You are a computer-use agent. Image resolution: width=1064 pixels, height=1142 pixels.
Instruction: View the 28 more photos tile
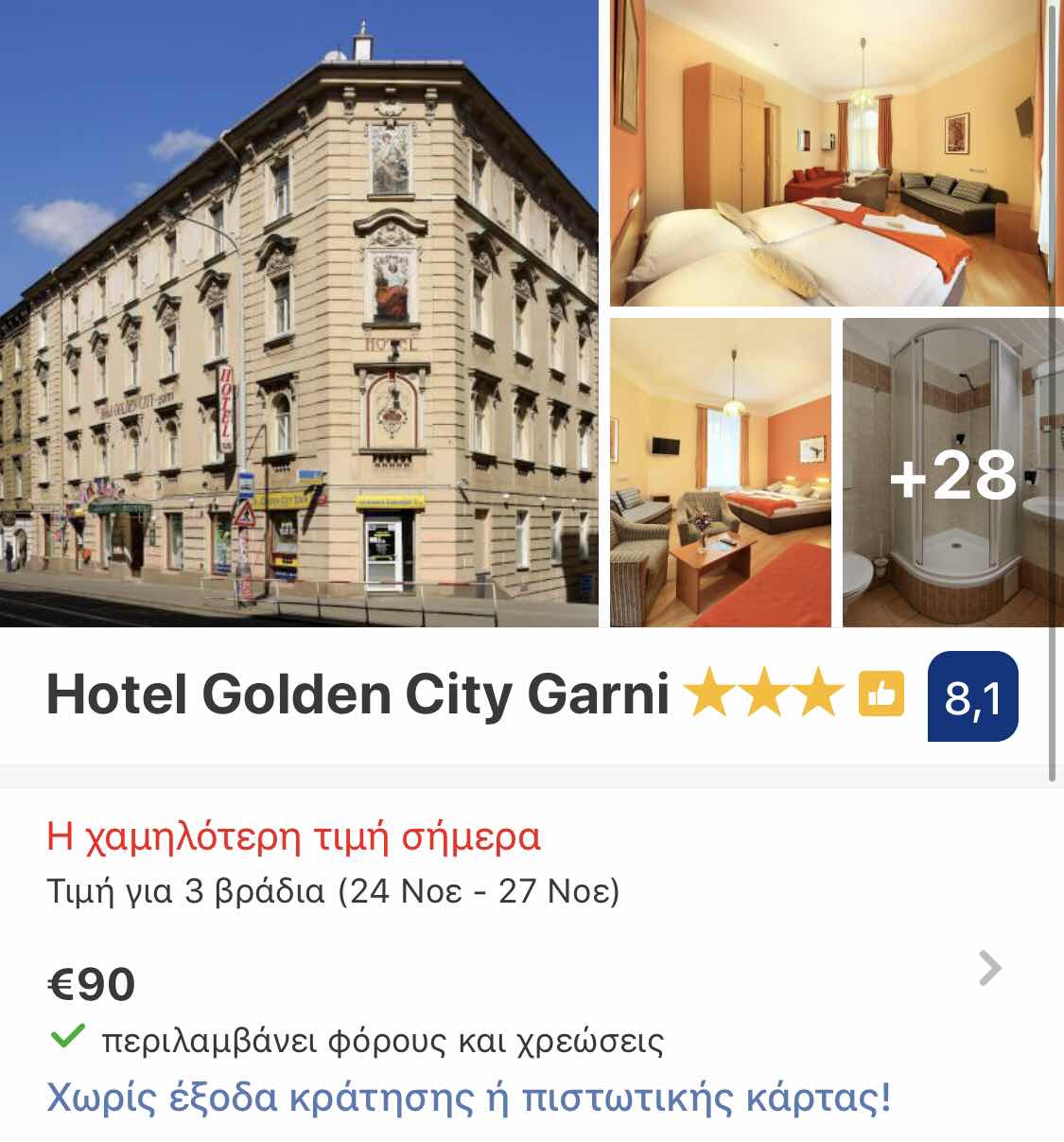tap(951, 473)
